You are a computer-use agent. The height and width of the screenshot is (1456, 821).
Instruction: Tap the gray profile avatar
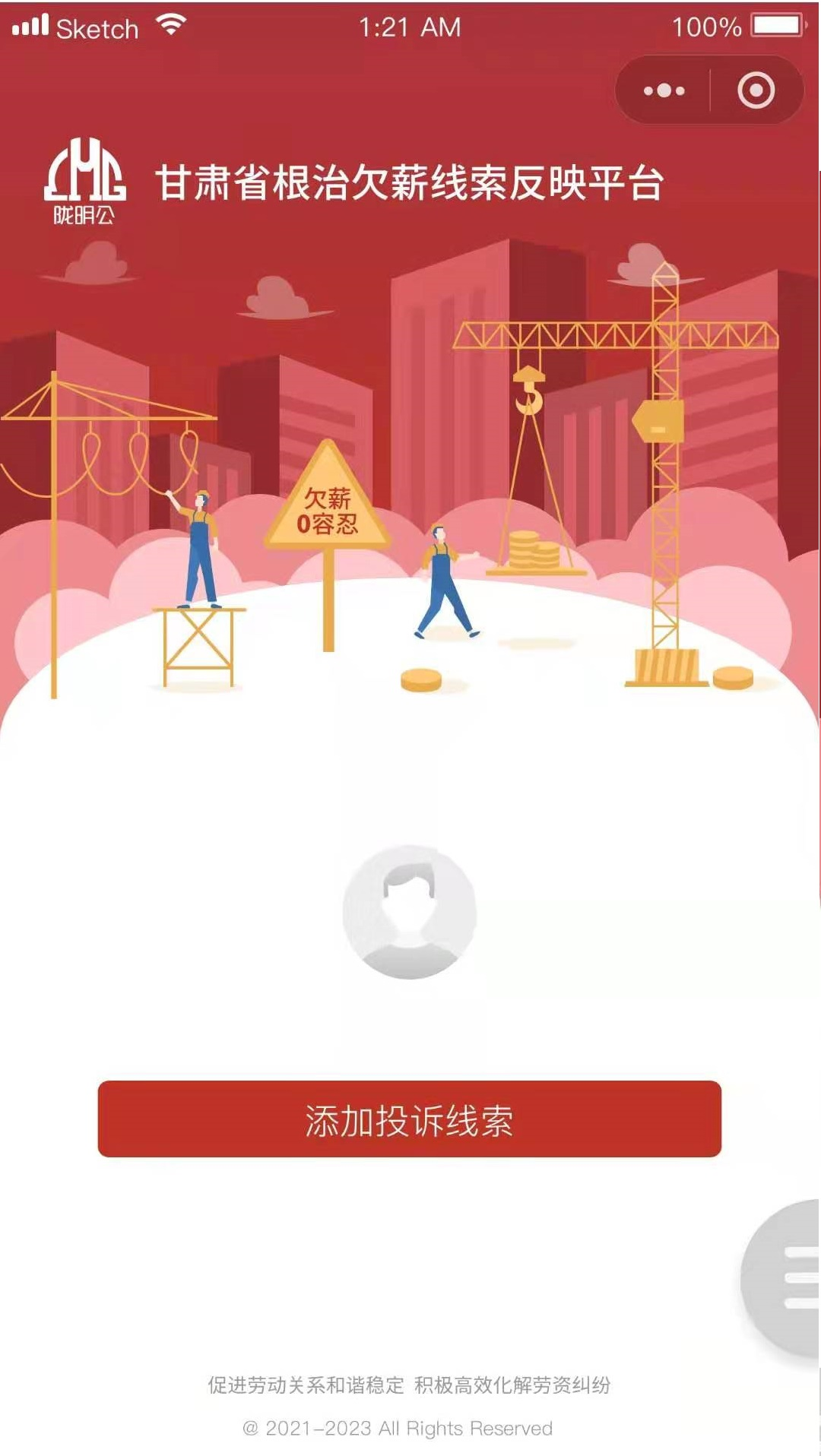pos(410,911)
